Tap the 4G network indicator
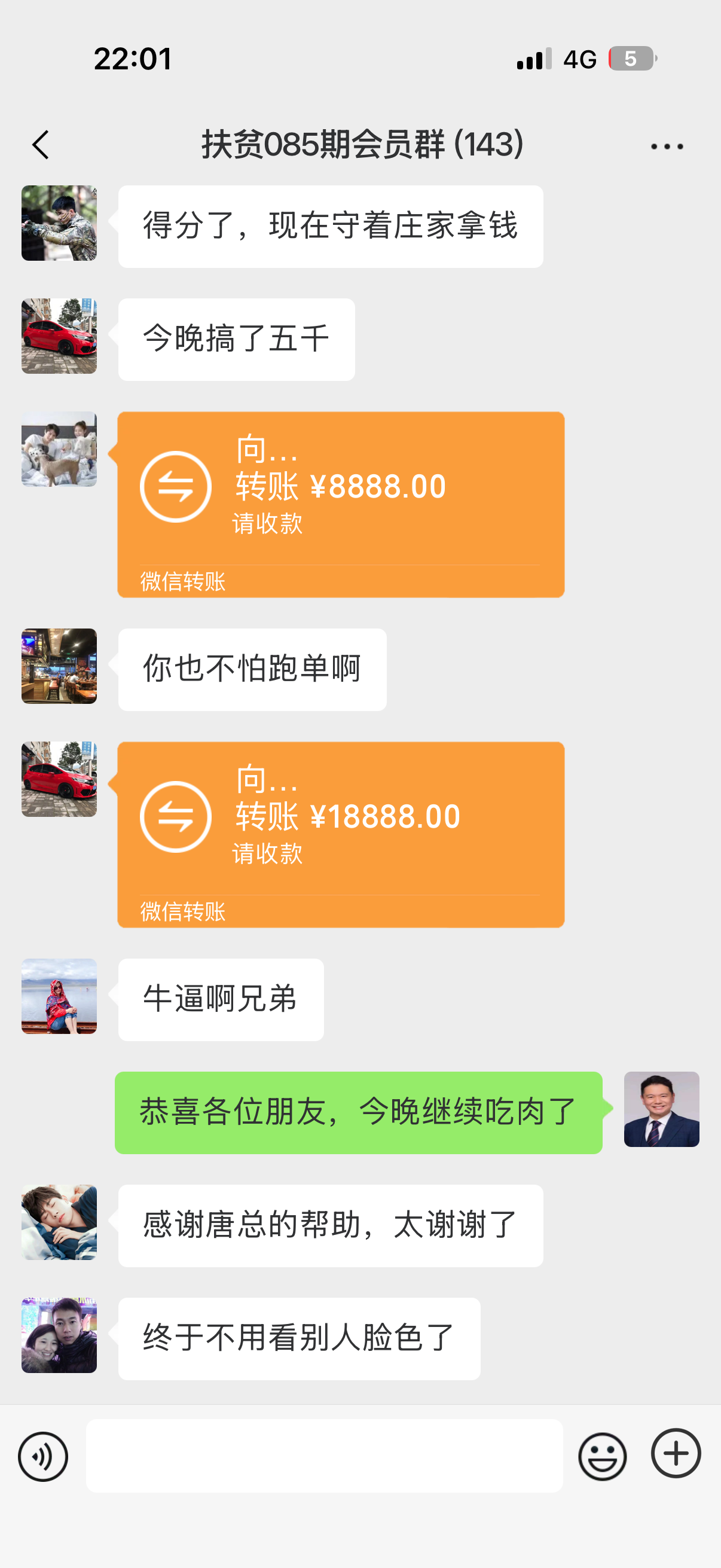This screenshot has height=1568, width=721. tap(579, 58)
